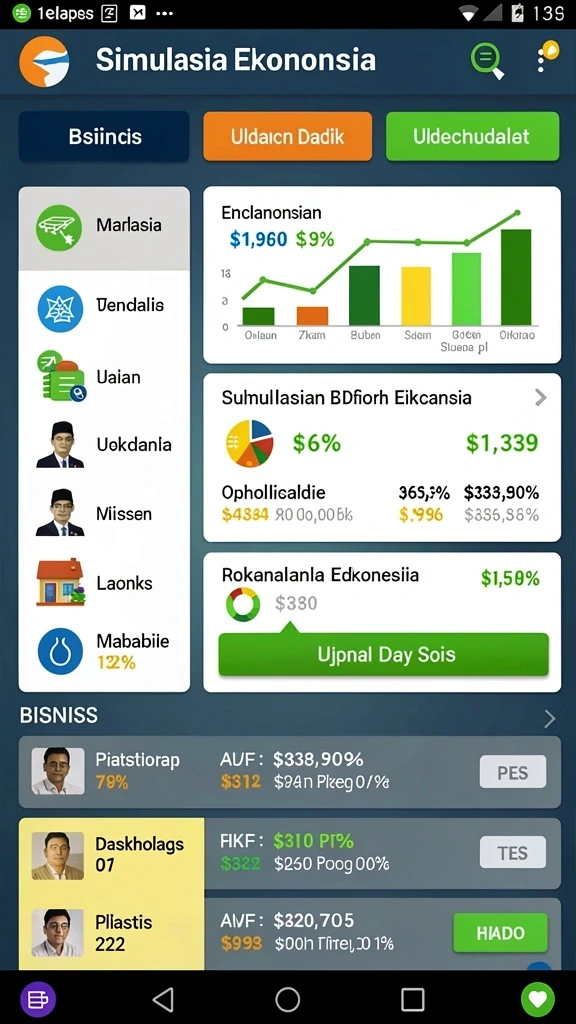Open the Uaian menu item
This screenshot has height=1024, width=576.
click(x=104, y=377)
